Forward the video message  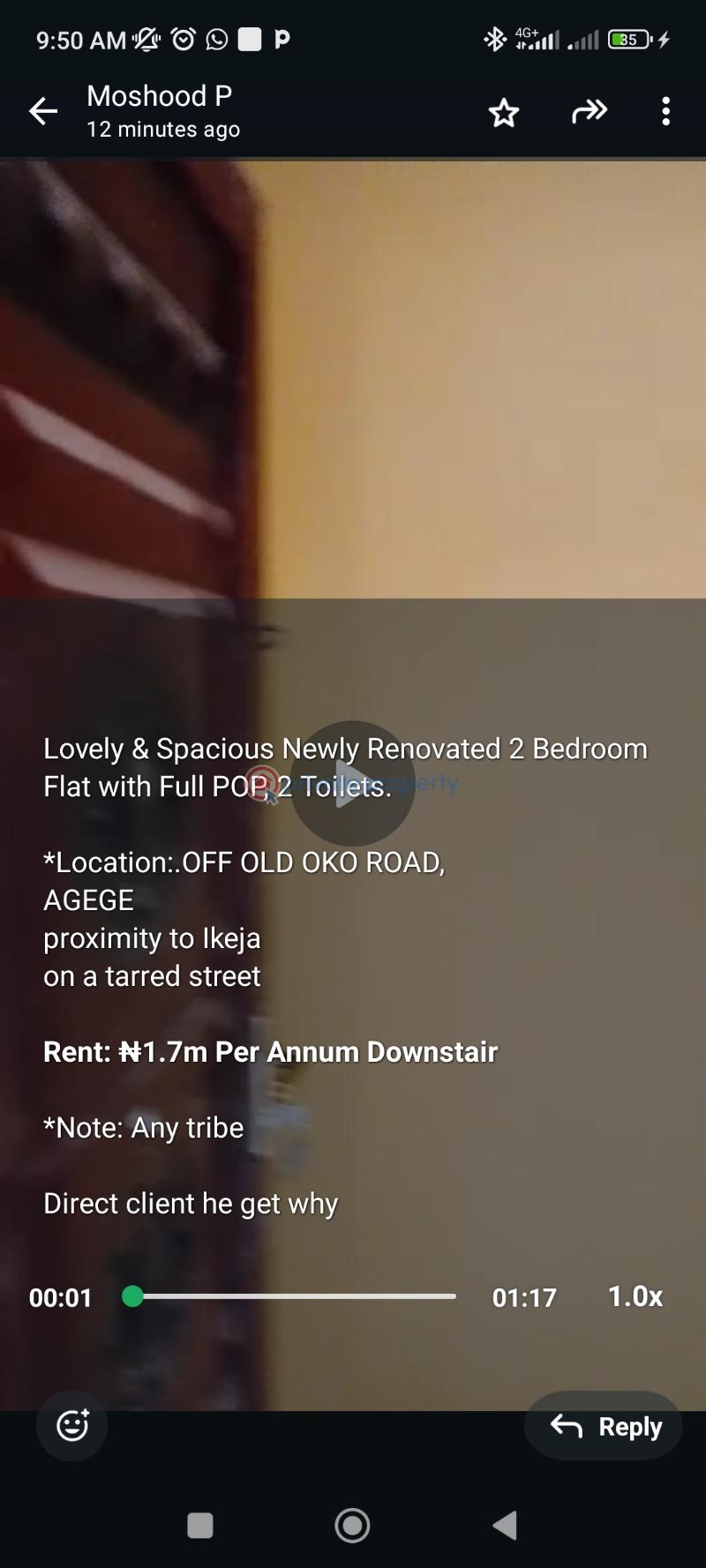[588, 111]
